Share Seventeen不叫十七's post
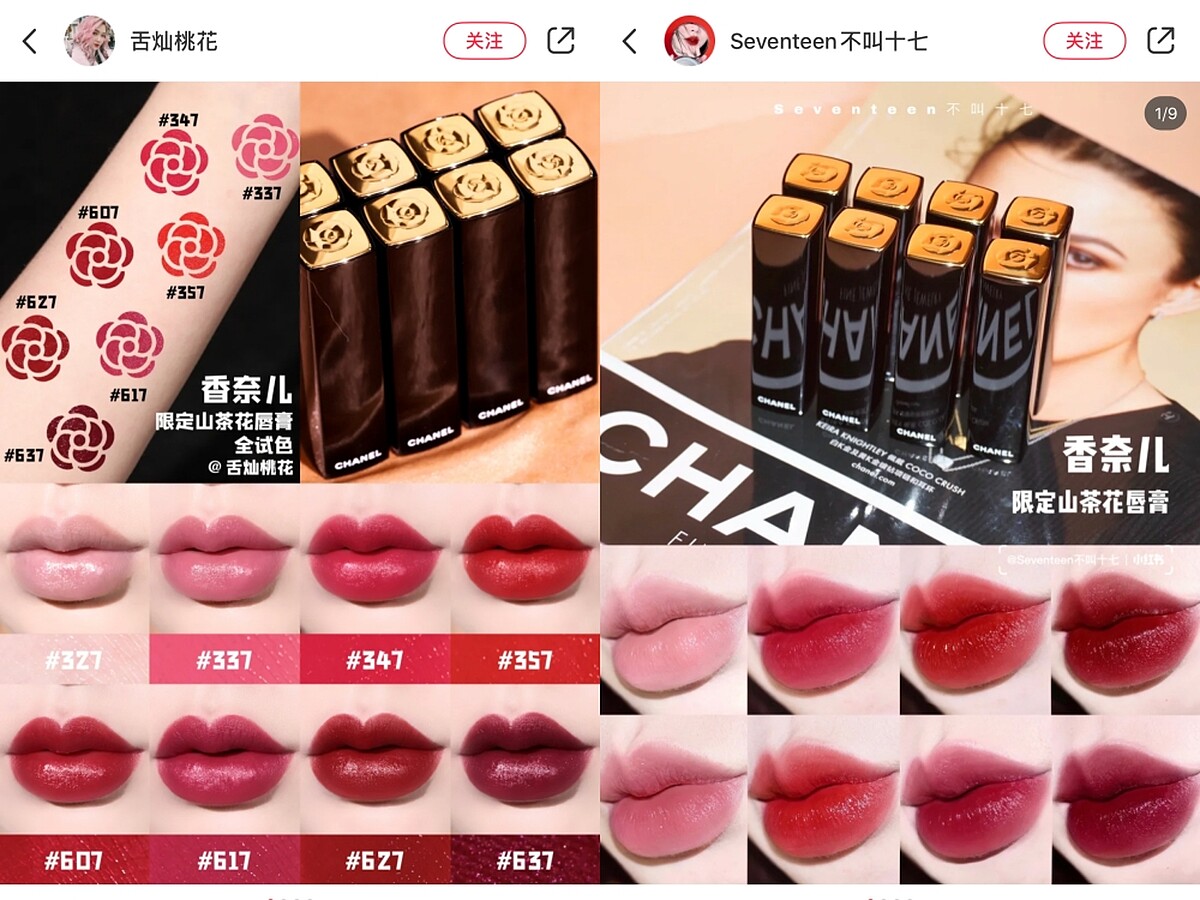 tap(1161, 41)
